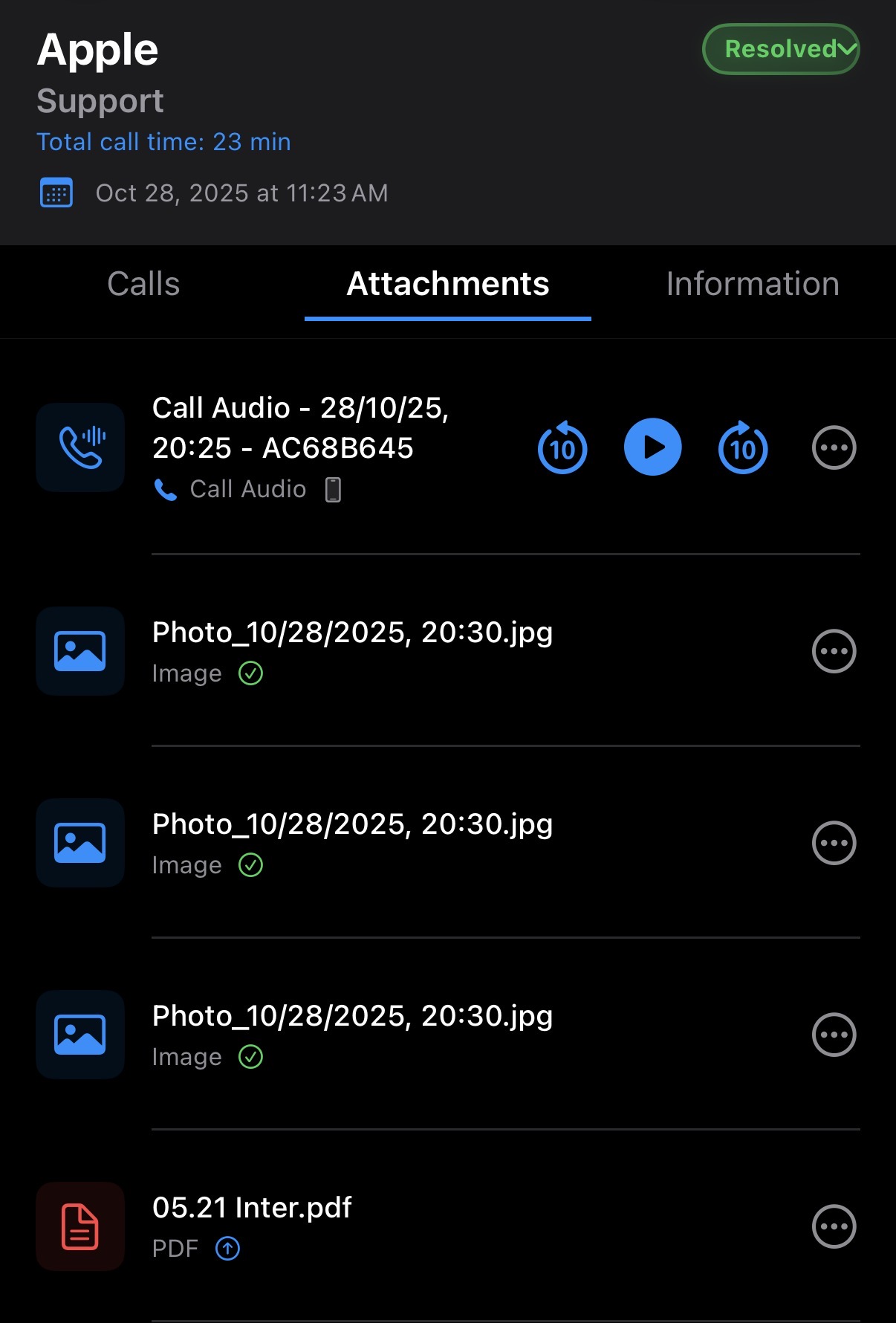Switch to the Calls tab
Viewport: 896px width, 1323px height.
[142, 284]
